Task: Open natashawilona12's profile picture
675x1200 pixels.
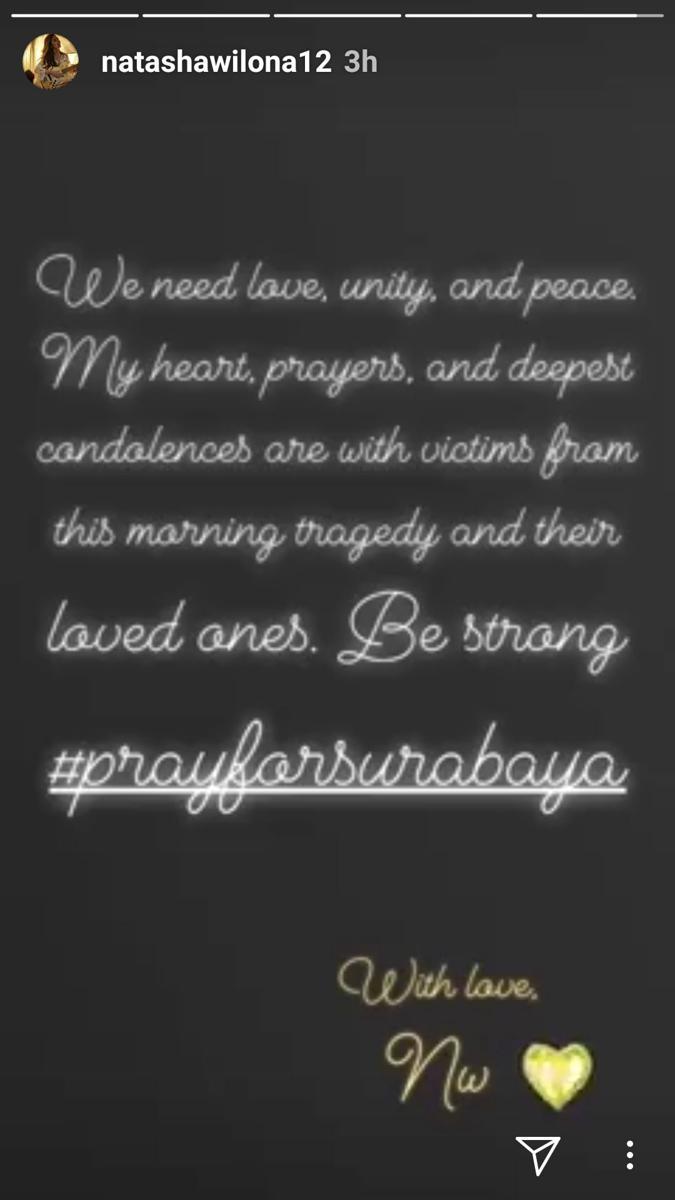Action: (50, 62)
